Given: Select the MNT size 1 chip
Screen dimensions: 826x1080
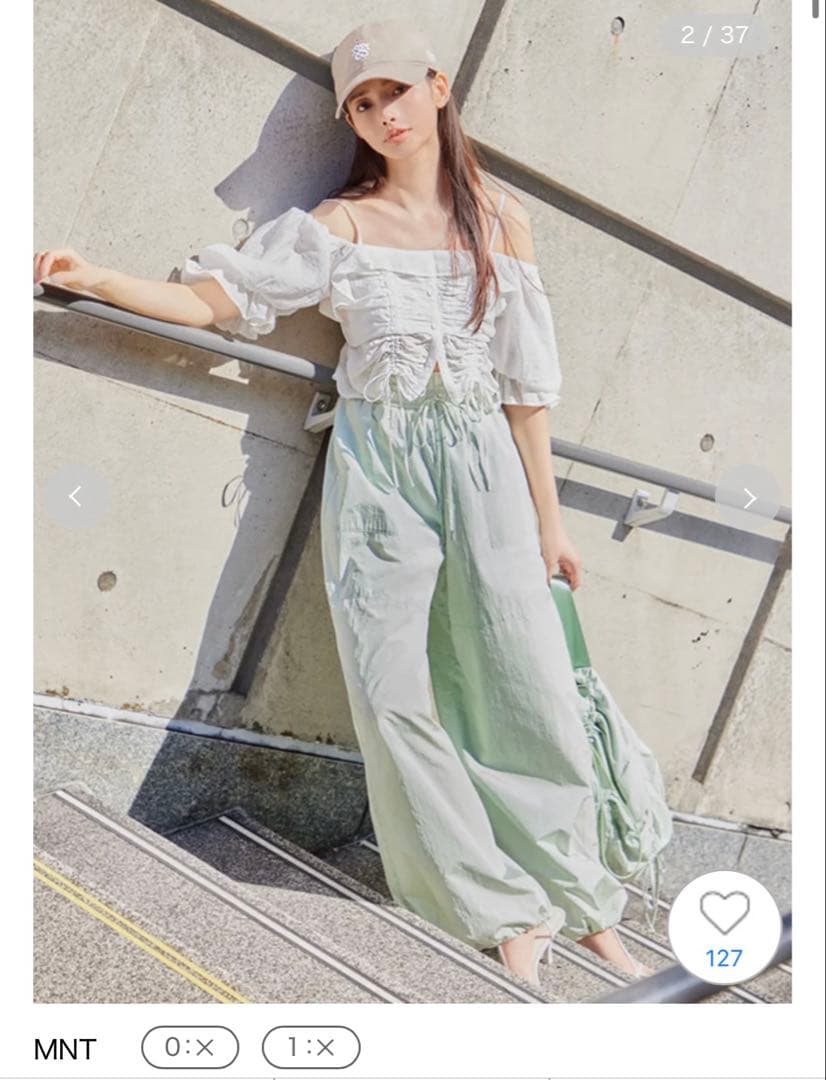Looking at the screenshot, I should pos(311,1047).
